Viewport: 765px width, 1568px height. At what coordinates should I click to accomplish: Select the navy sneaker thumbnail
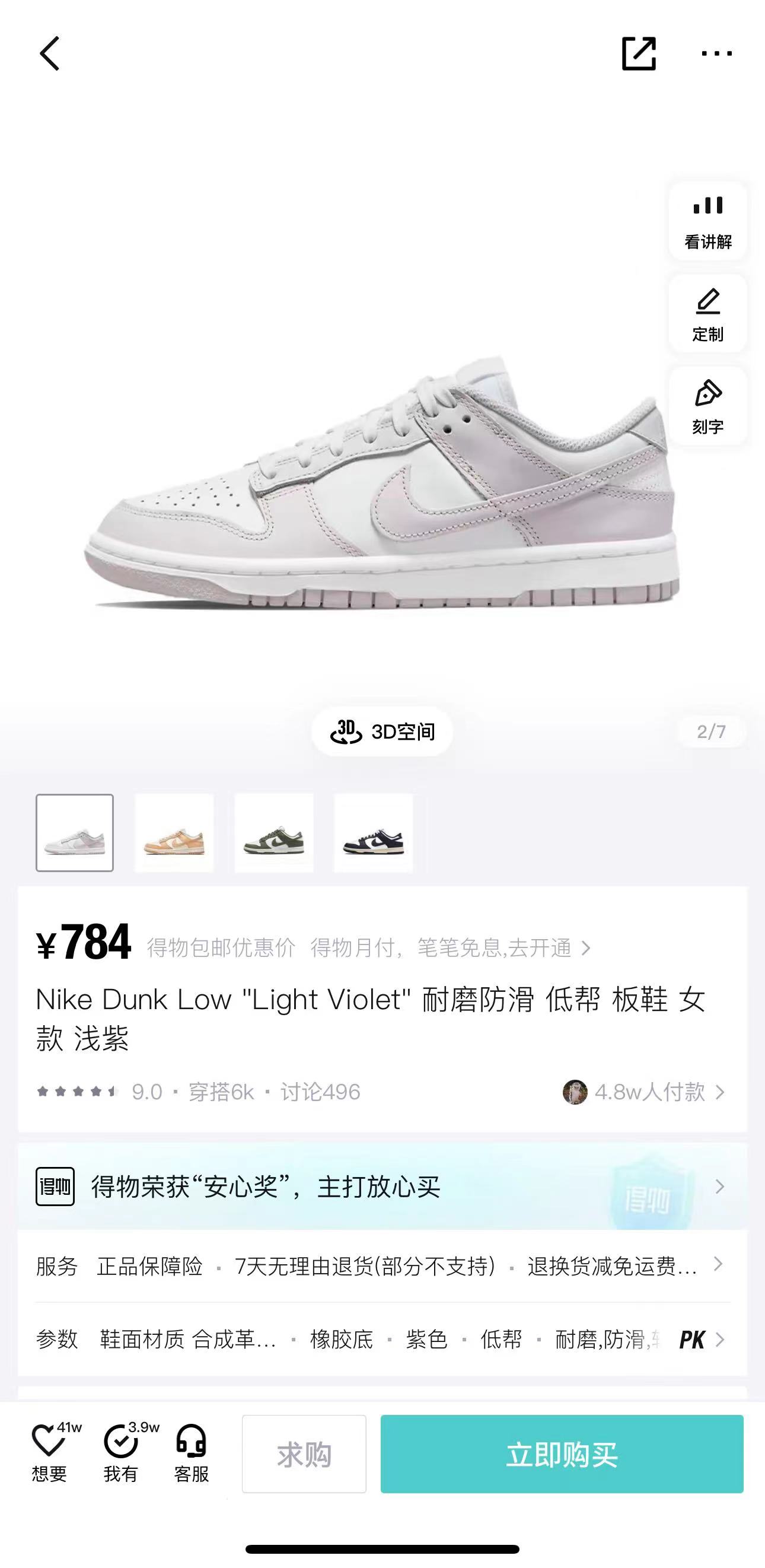pos(373,833)
